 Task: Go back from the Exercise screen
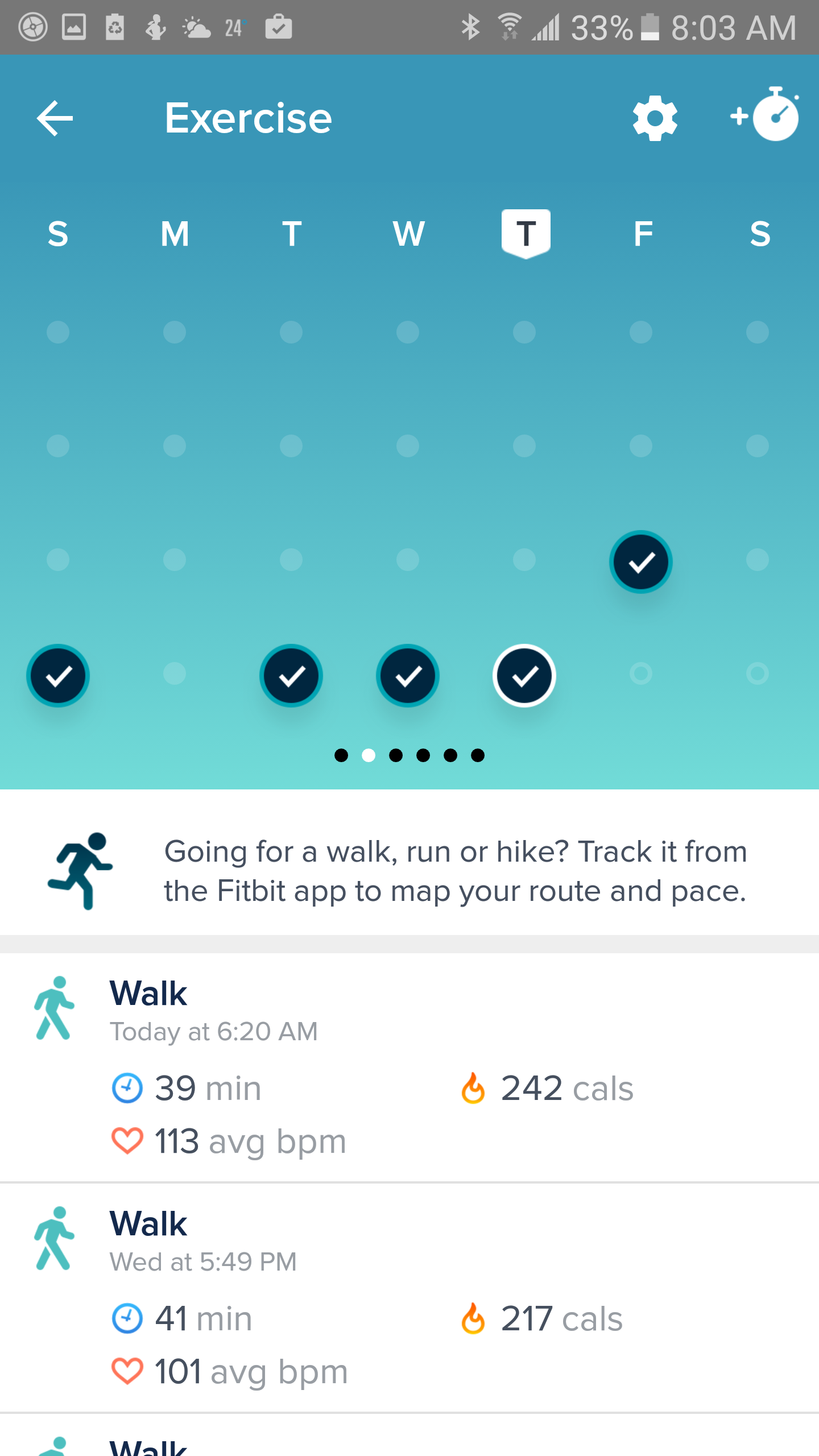click(55, 118)
